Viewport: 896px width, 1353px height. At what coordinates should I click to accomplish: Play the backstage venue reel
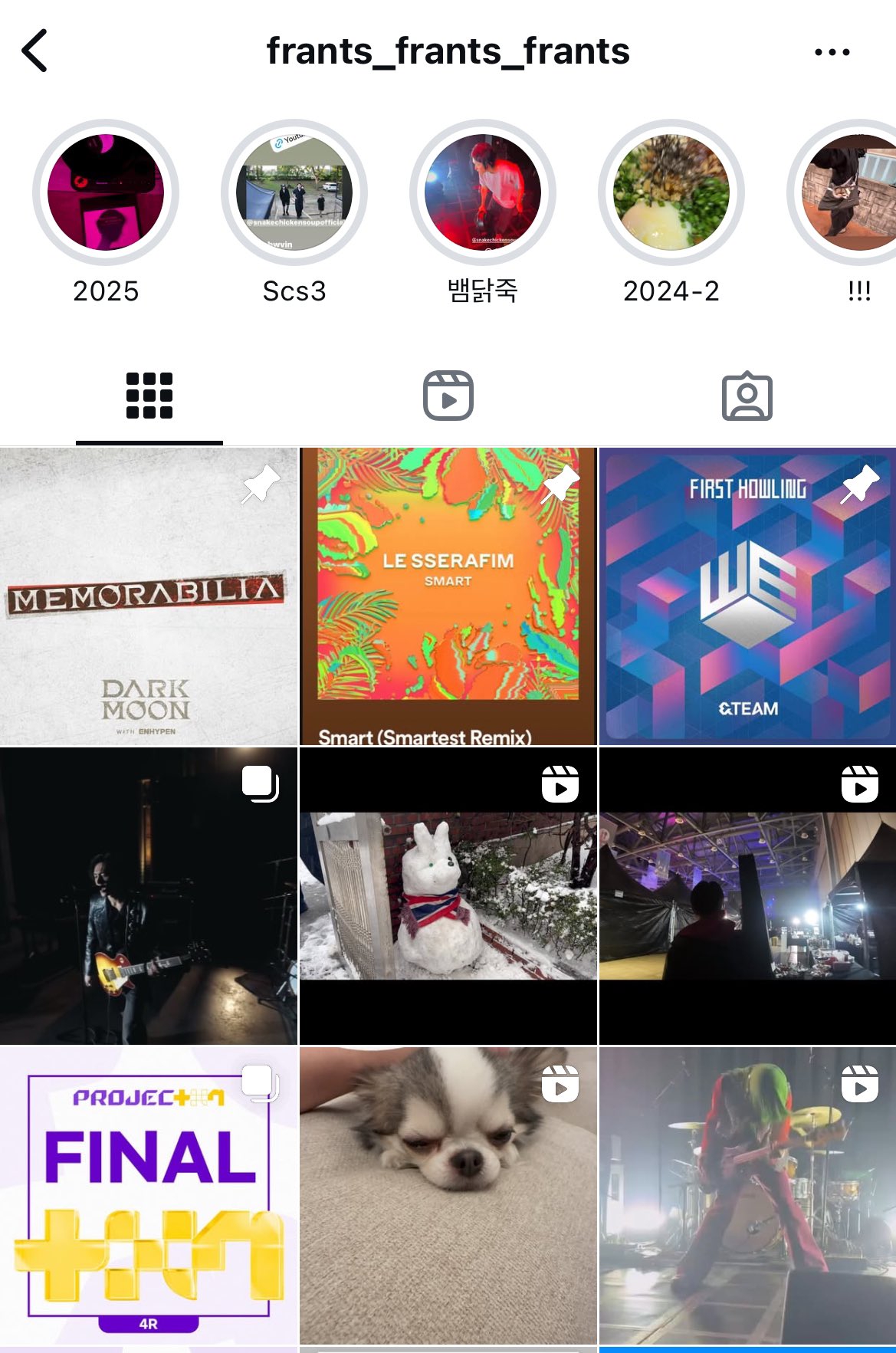tap(747, 896)
